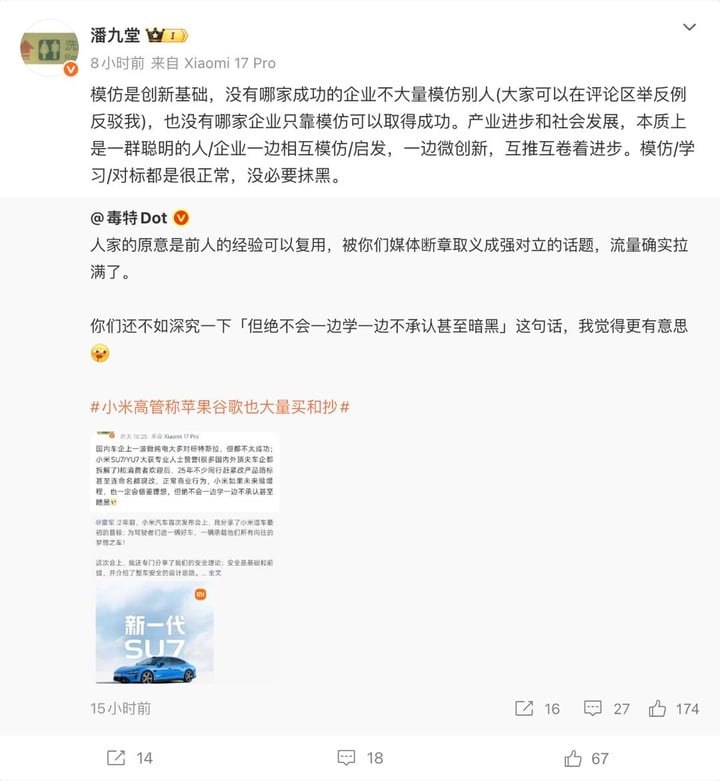This screenshot has width=720, height=781.
Task: Open hashtag #小米高管称苹果谷歌也大量买和抄#
Action: tap(219, 407)
